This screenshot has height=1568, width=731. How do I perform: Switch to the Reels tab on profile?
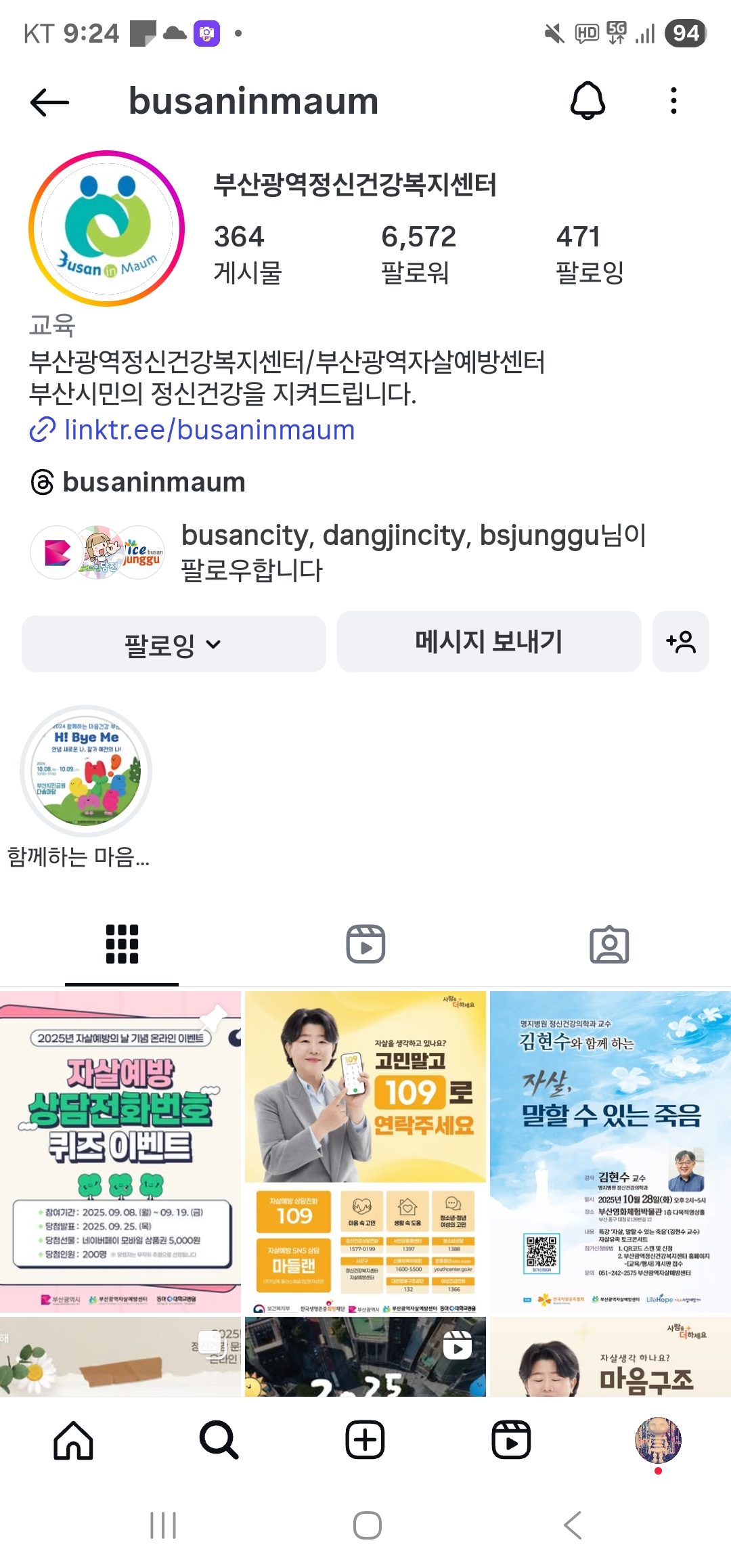coord(365,944)
